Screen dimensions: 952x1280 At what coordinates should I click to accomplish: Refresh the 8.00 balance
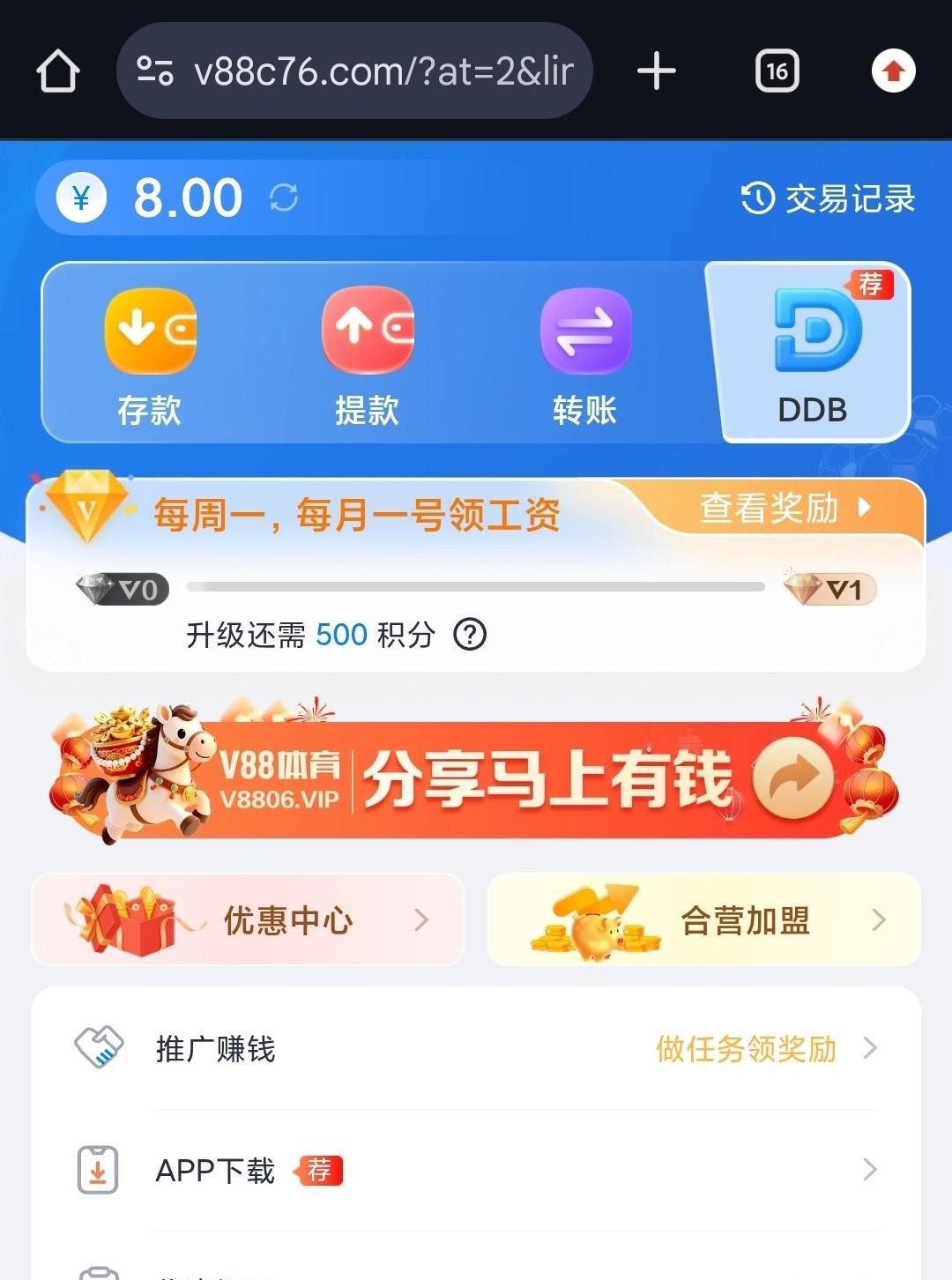[283, 197]
